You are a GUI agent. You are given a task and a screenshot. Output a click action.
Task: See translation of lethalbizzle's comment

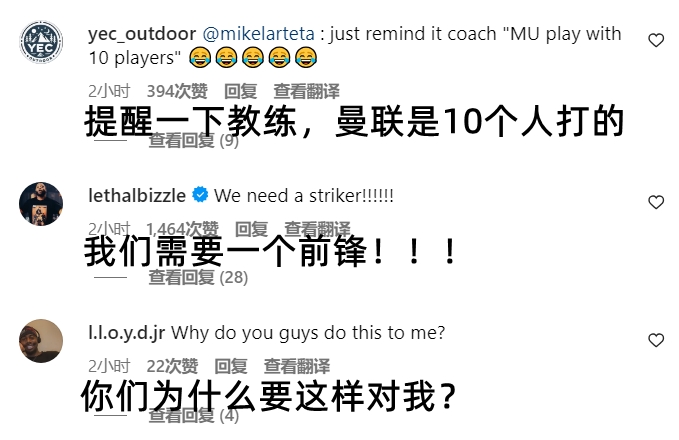(x=317, y=229)
